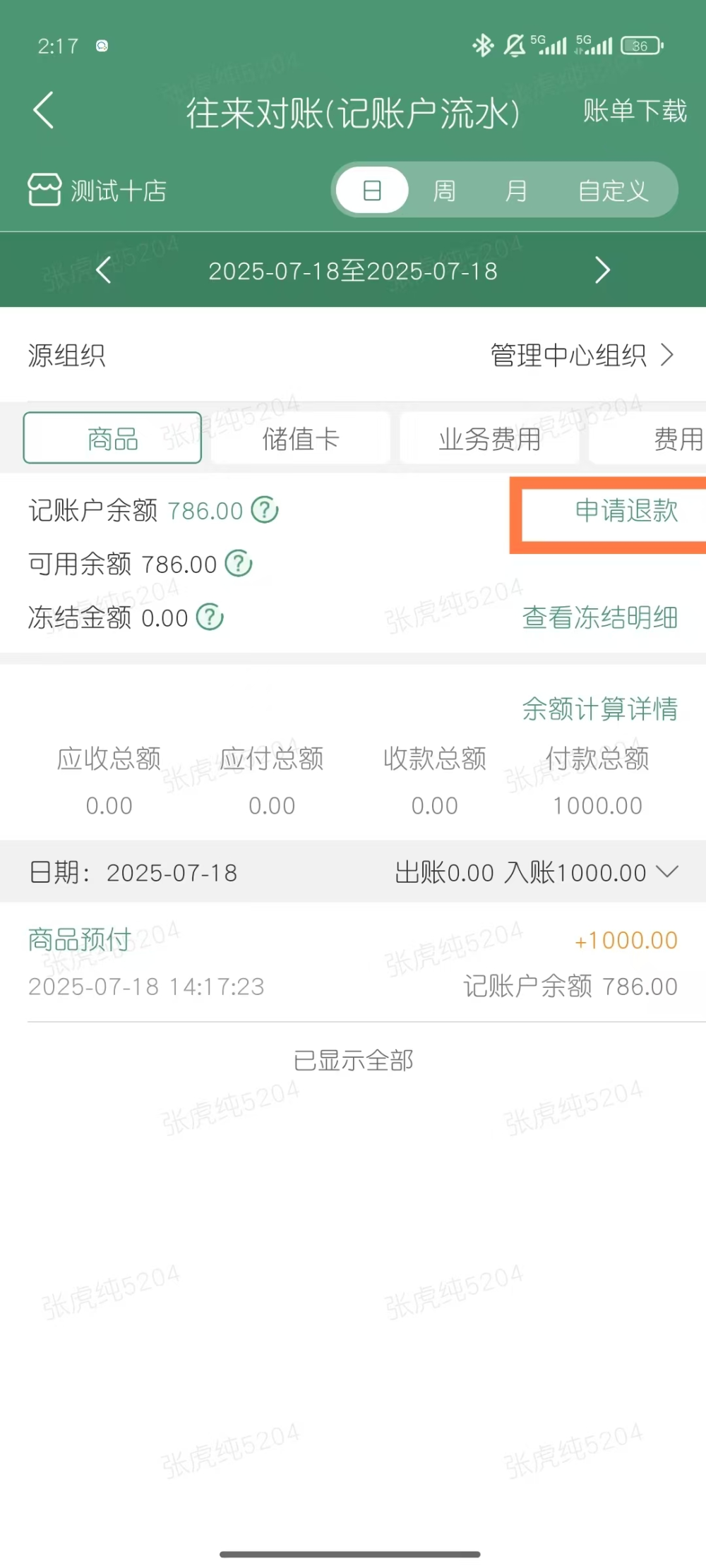Open 余额计算详情
Viewport: 706px width, 1568px height.
tap(599, 708)
